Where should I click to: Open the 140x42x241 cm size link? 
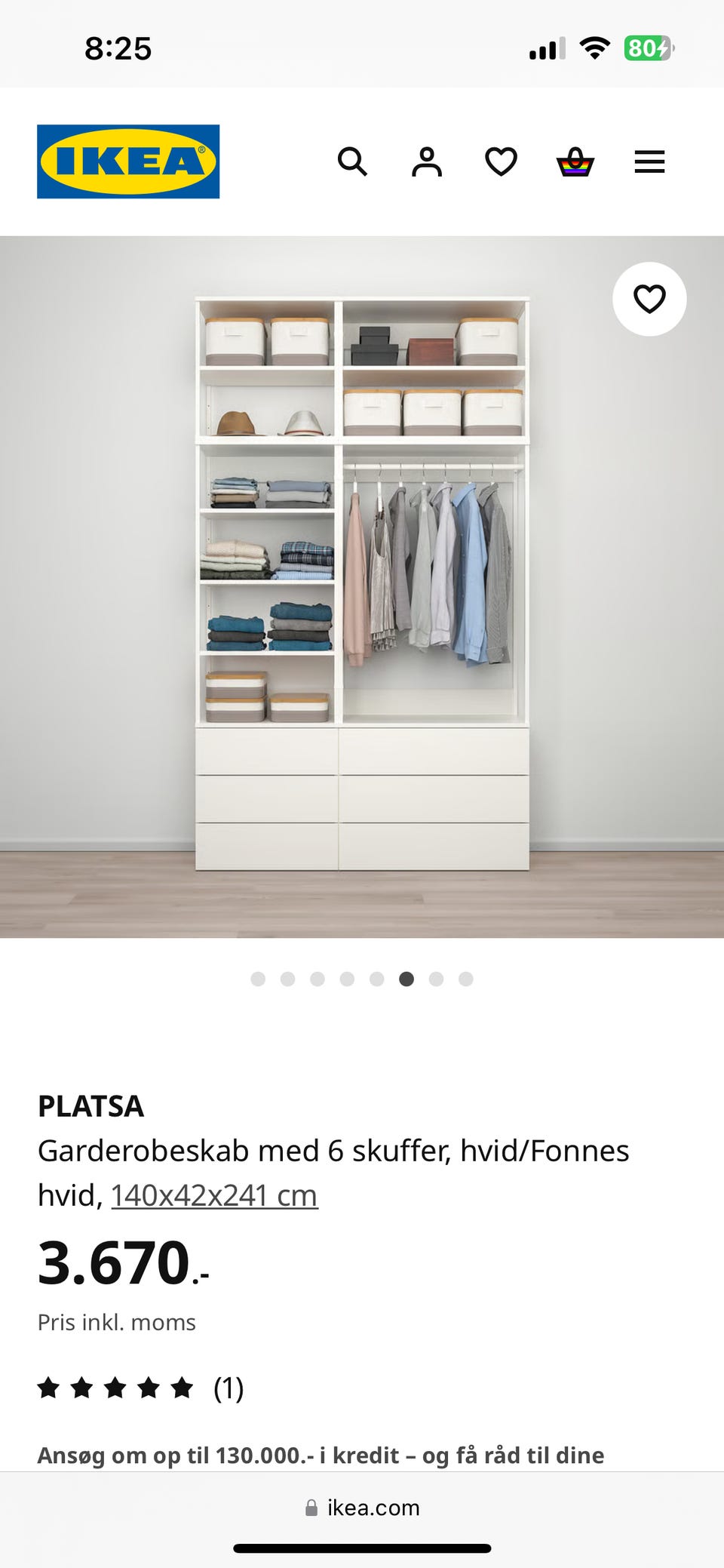(214, 1195)
